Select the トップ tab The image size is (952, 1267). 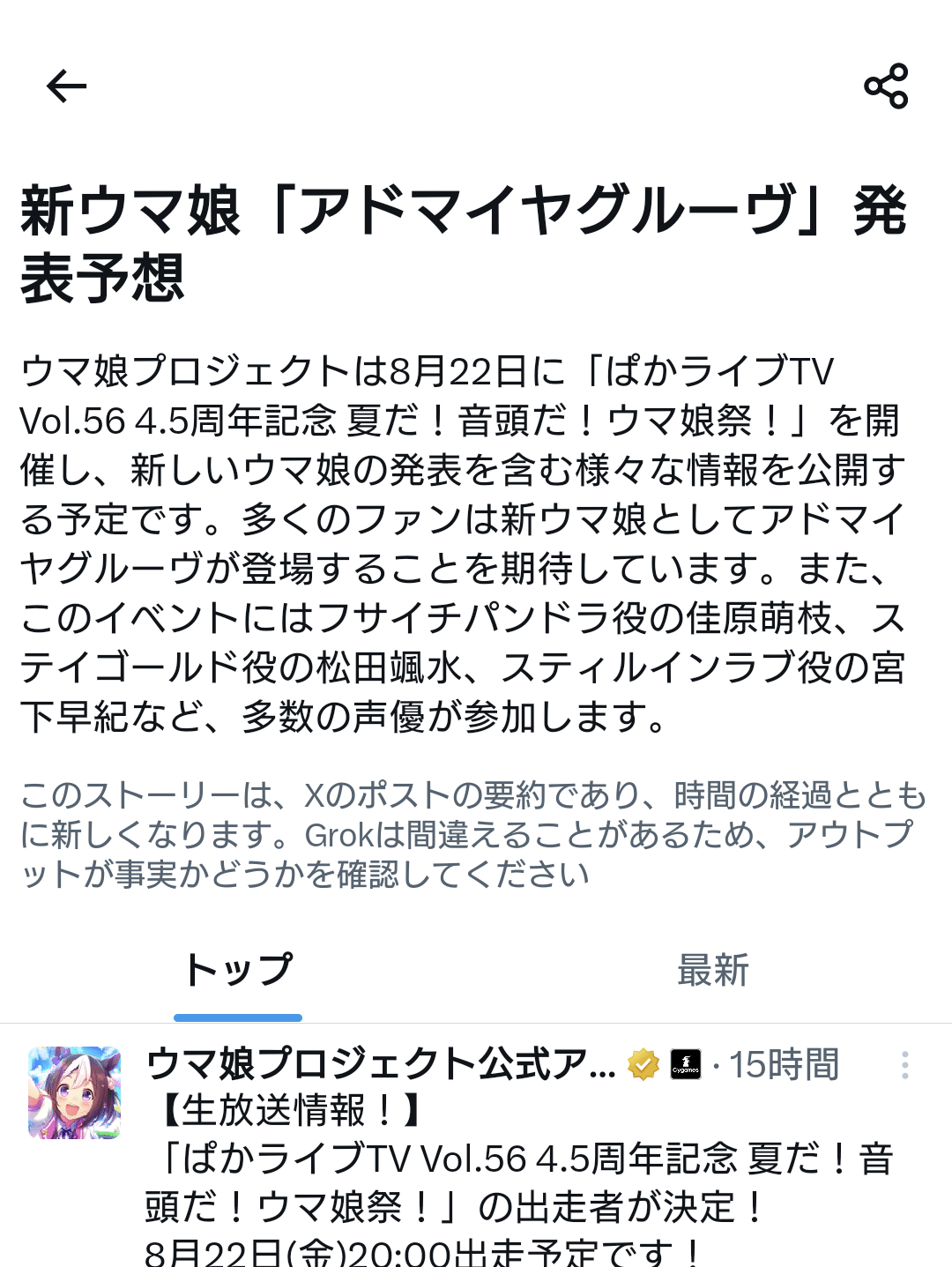point(238,971)
